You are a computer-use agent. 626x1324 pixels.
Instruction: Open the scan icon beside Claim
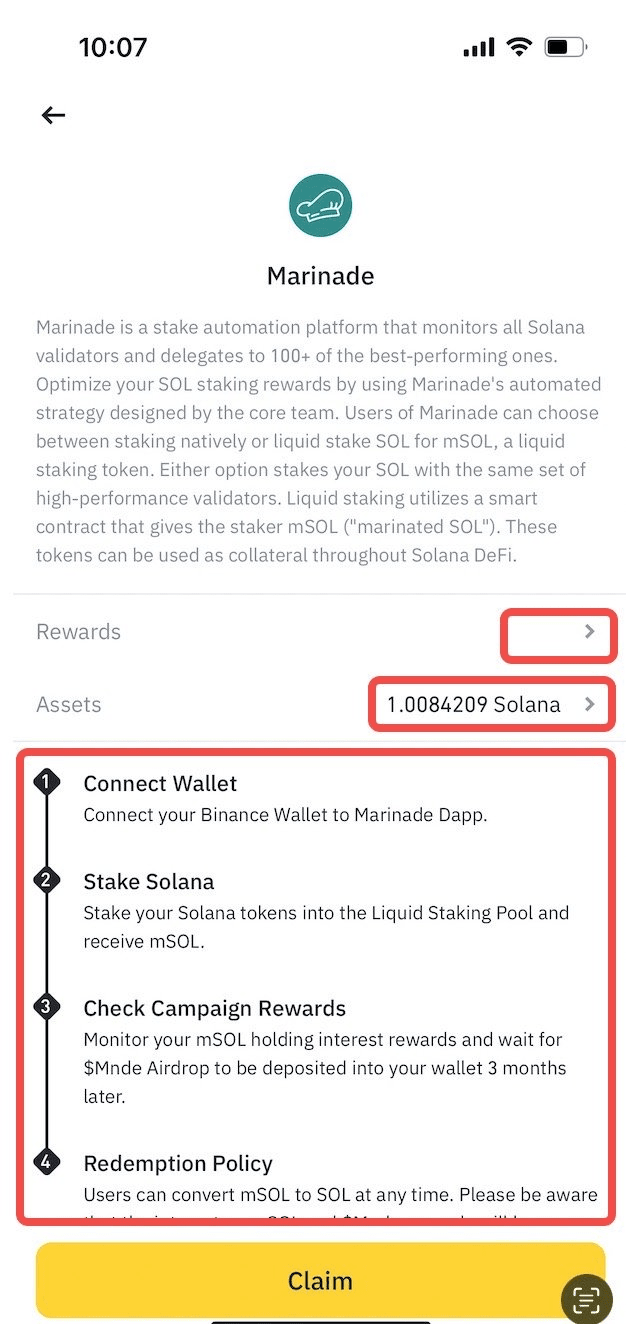pos(586,1298)
